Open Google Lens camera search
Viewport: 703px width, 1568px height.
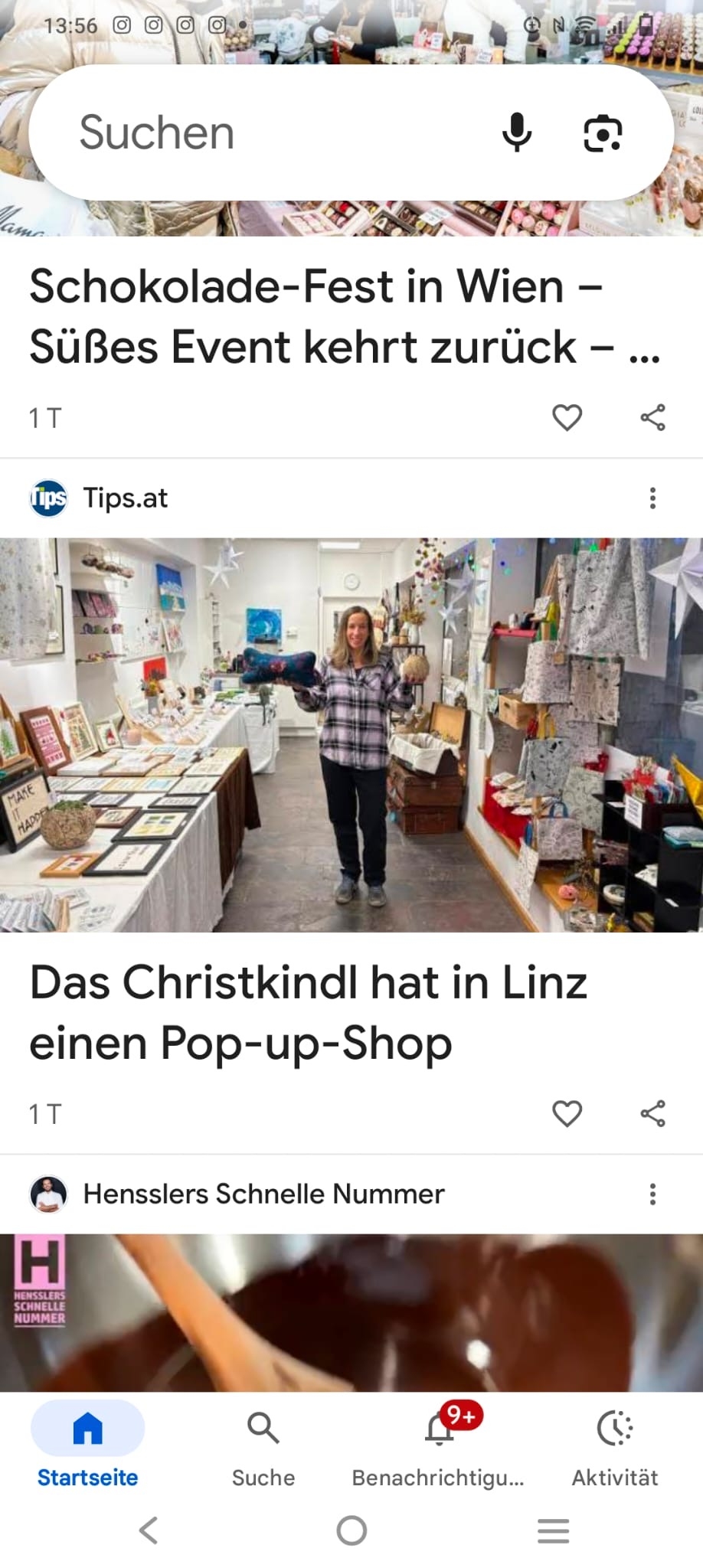tap(603, 133)
